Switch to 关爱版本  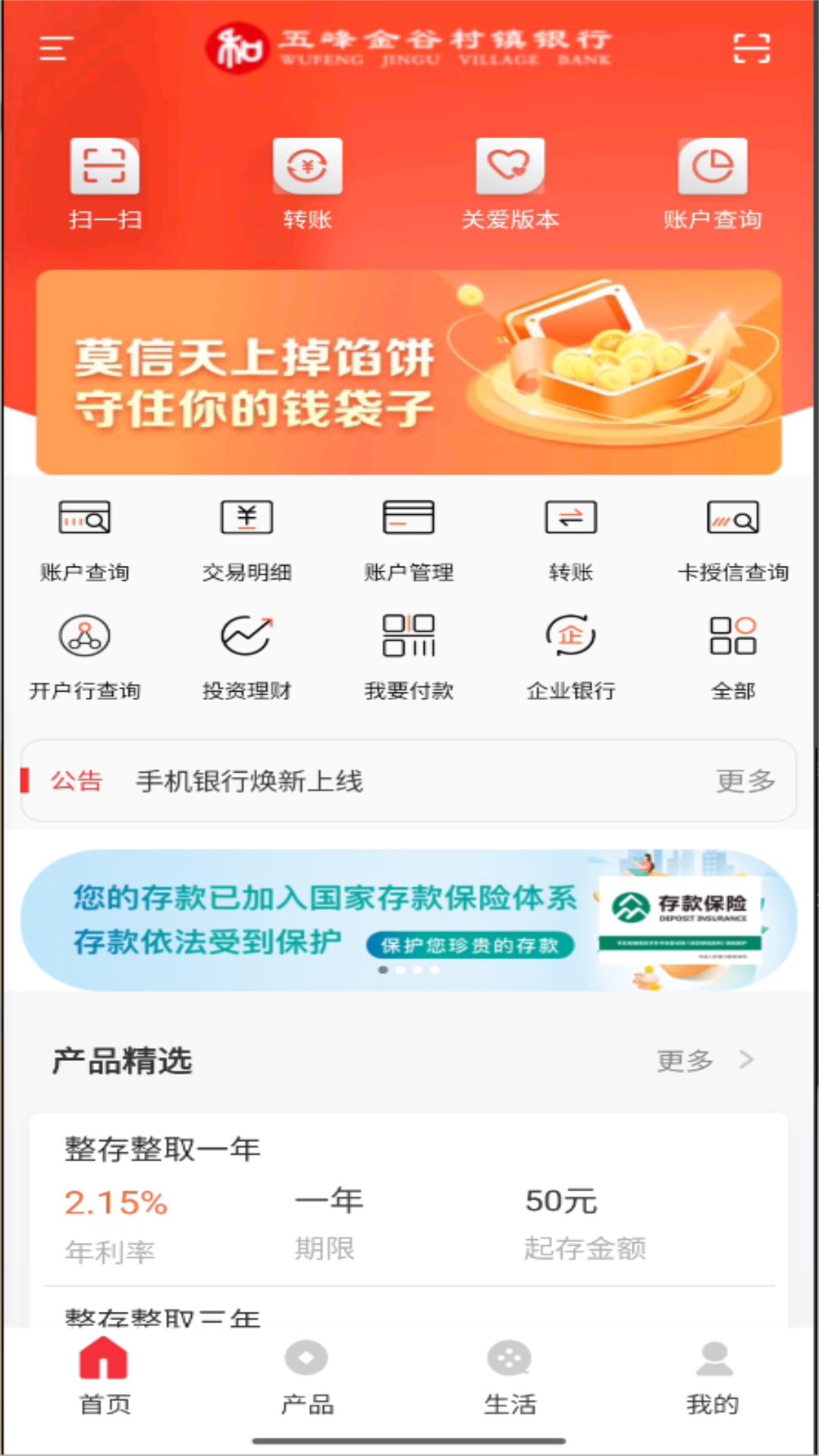(510, 184)
